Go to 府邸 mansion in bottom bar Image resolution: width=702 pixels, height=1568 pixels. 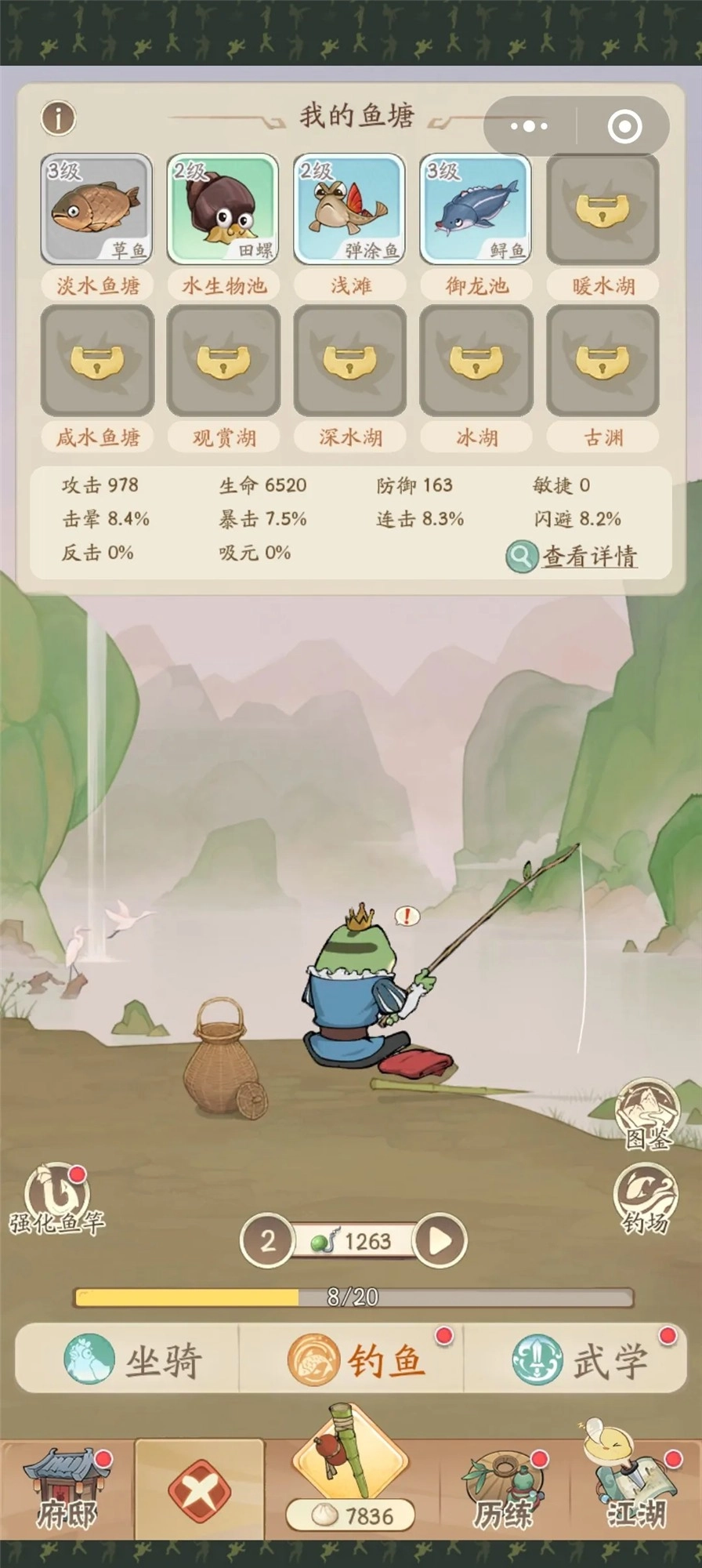[x=67, y=1490]
